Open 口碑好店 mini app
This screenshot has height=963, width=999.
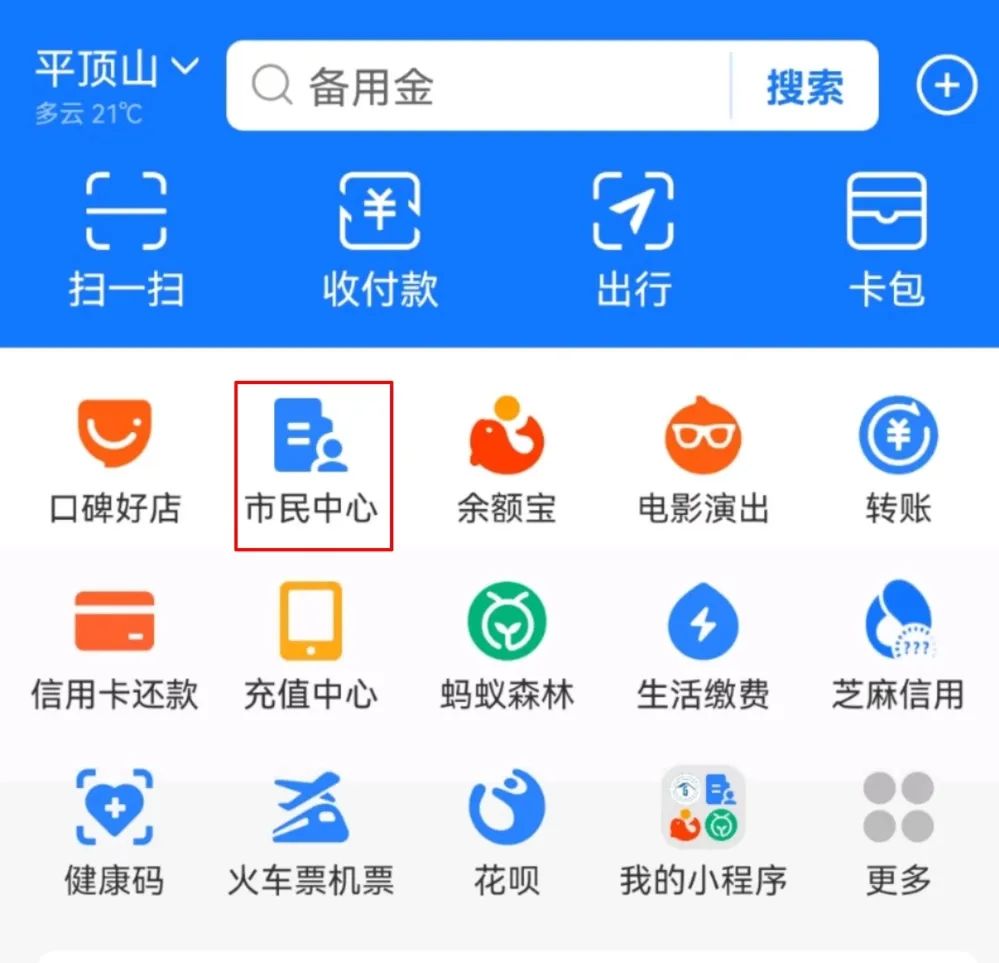pos(115,462)
